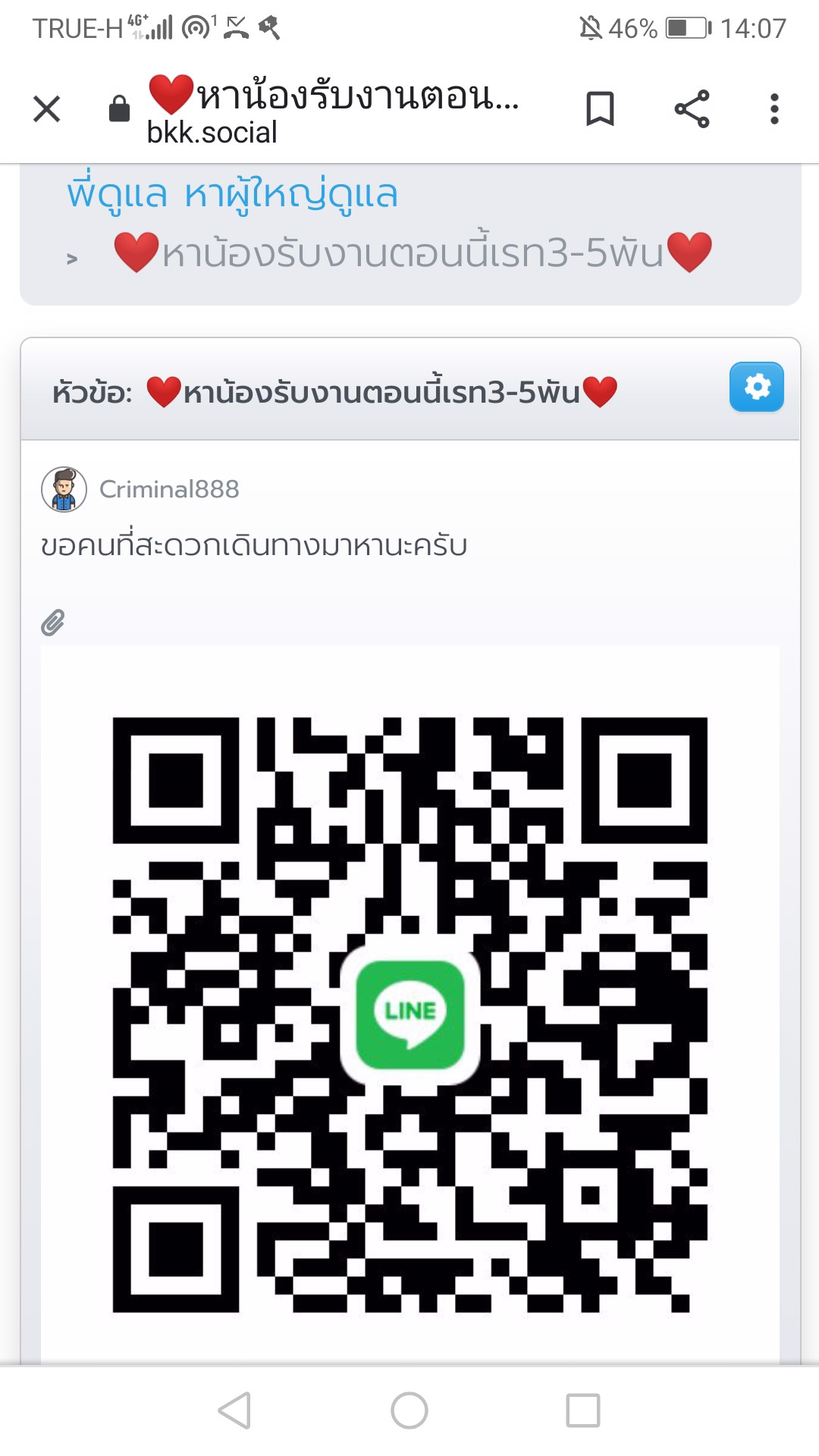View site security info via lock icon
Screen dimensions: 819x1456
(x=119, y=109)
